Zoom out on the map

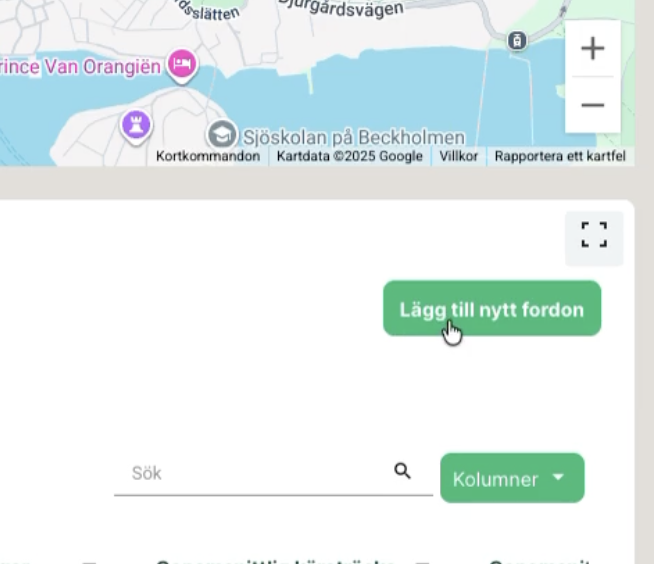coord(592,105)
